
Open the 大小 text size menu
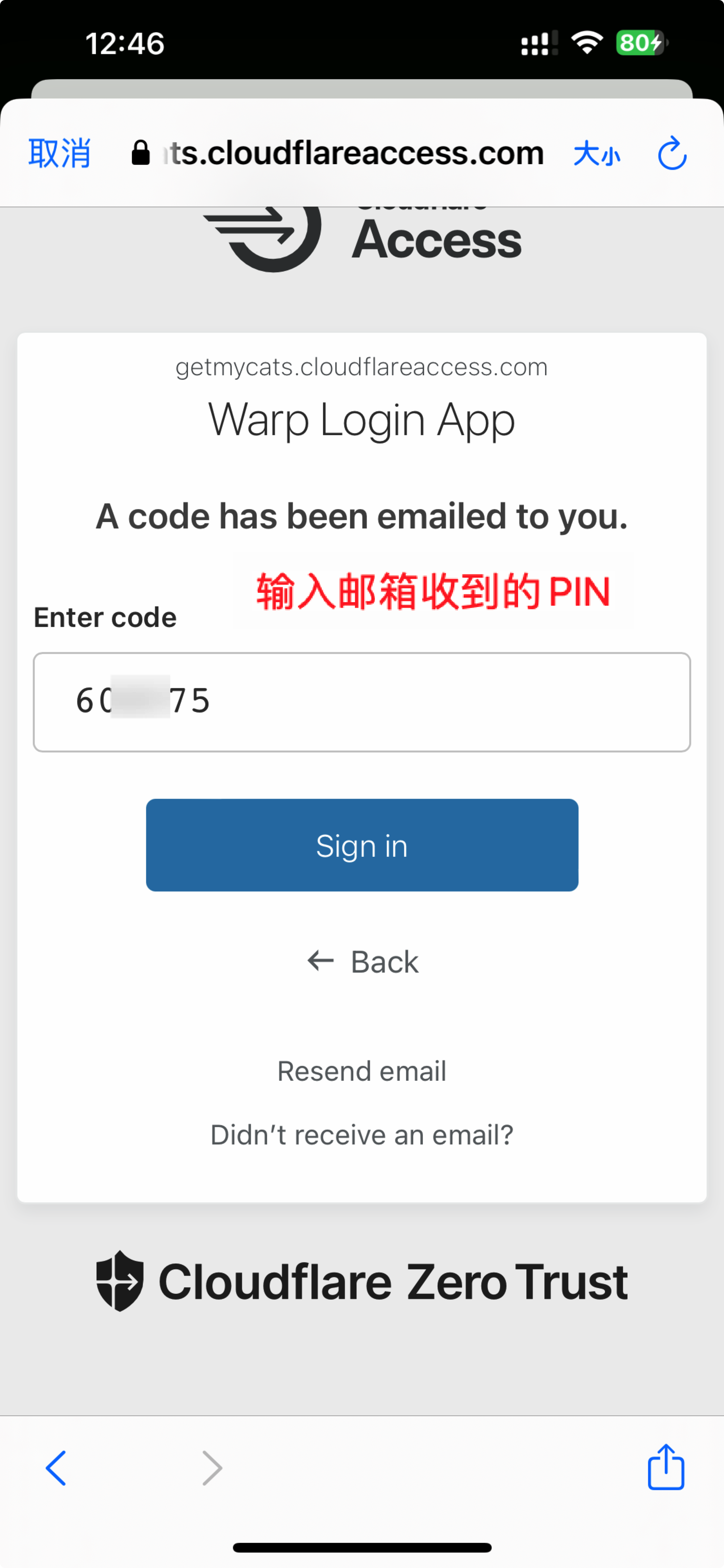tap(596, 154)
